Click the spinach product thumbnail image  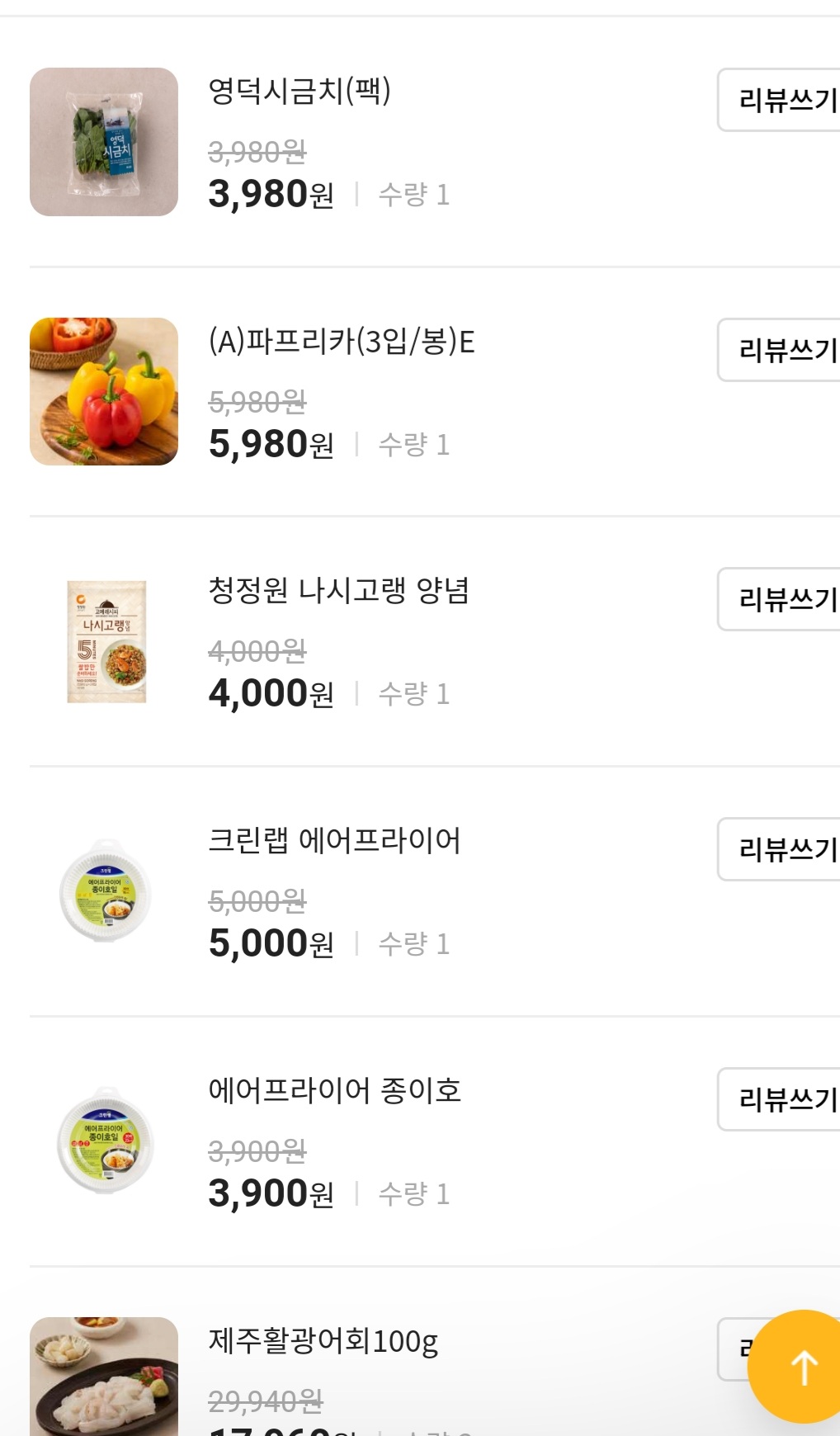[x=103, y=142]
